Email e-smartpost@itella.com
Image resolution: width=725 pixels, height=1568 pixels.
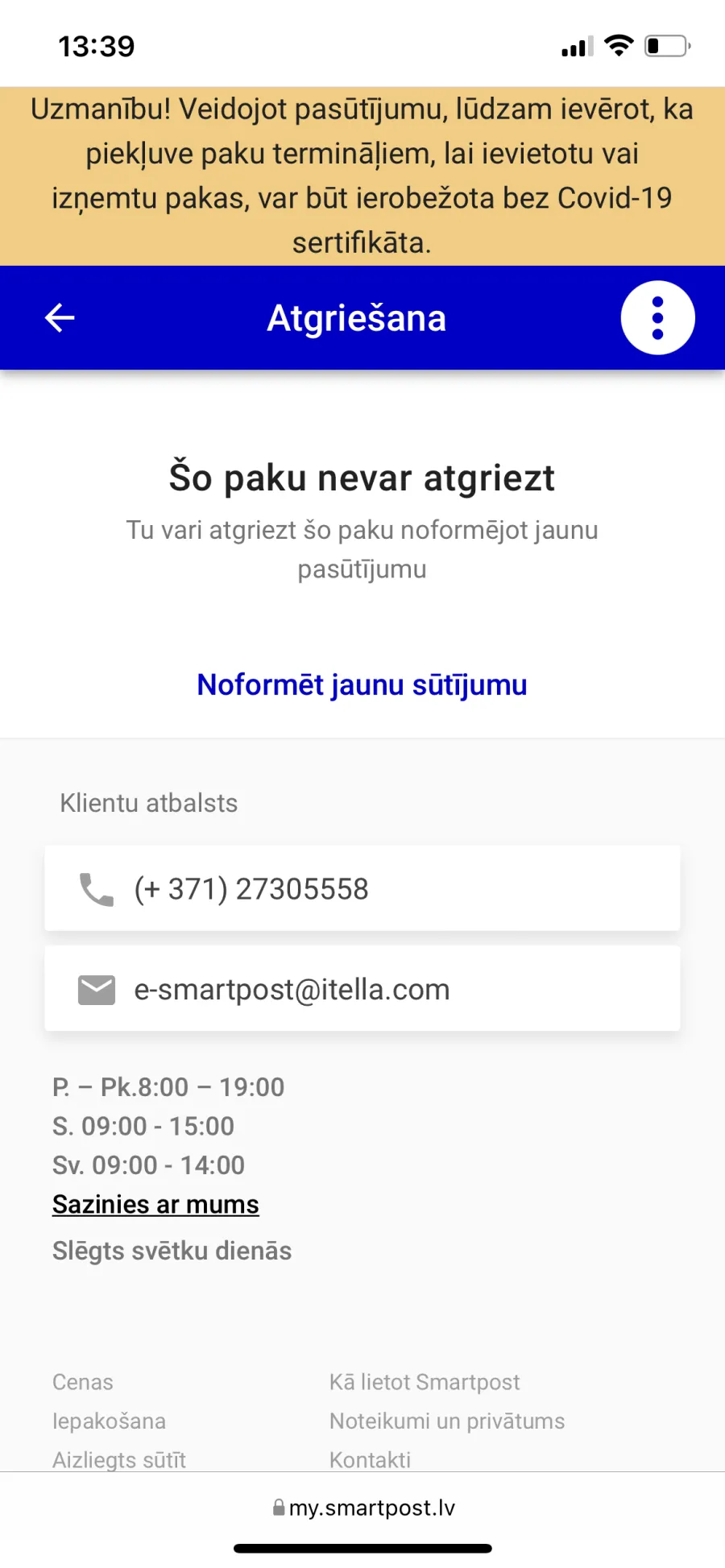pyautogui.click(x=362, y=989)
